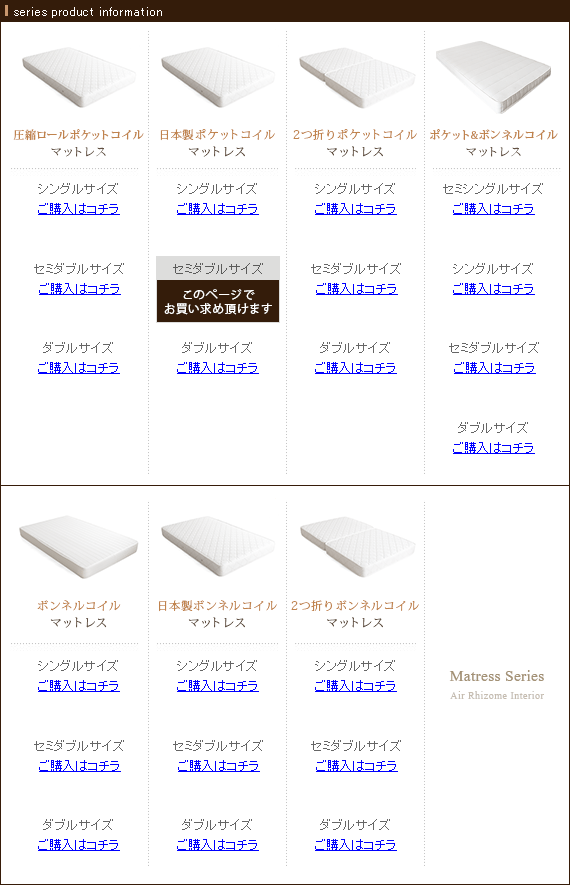The height and width of the screenshot is (885, 570).
Task: Open purchase link for 日本製ボンネルコイル シングルサイズ
Action: coord(217,686)
